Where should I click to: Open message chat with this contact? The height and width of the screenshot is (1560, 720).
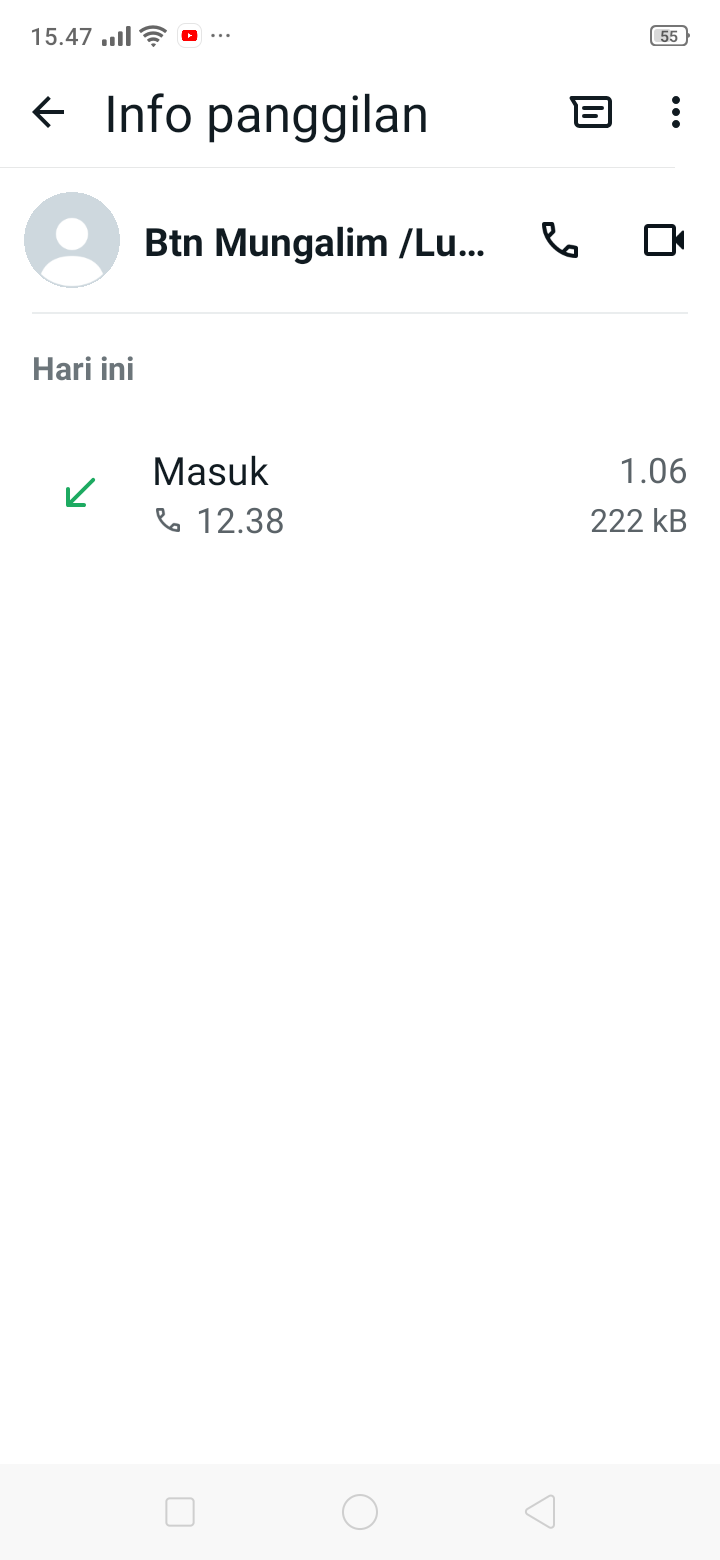[x=591, y=113]
